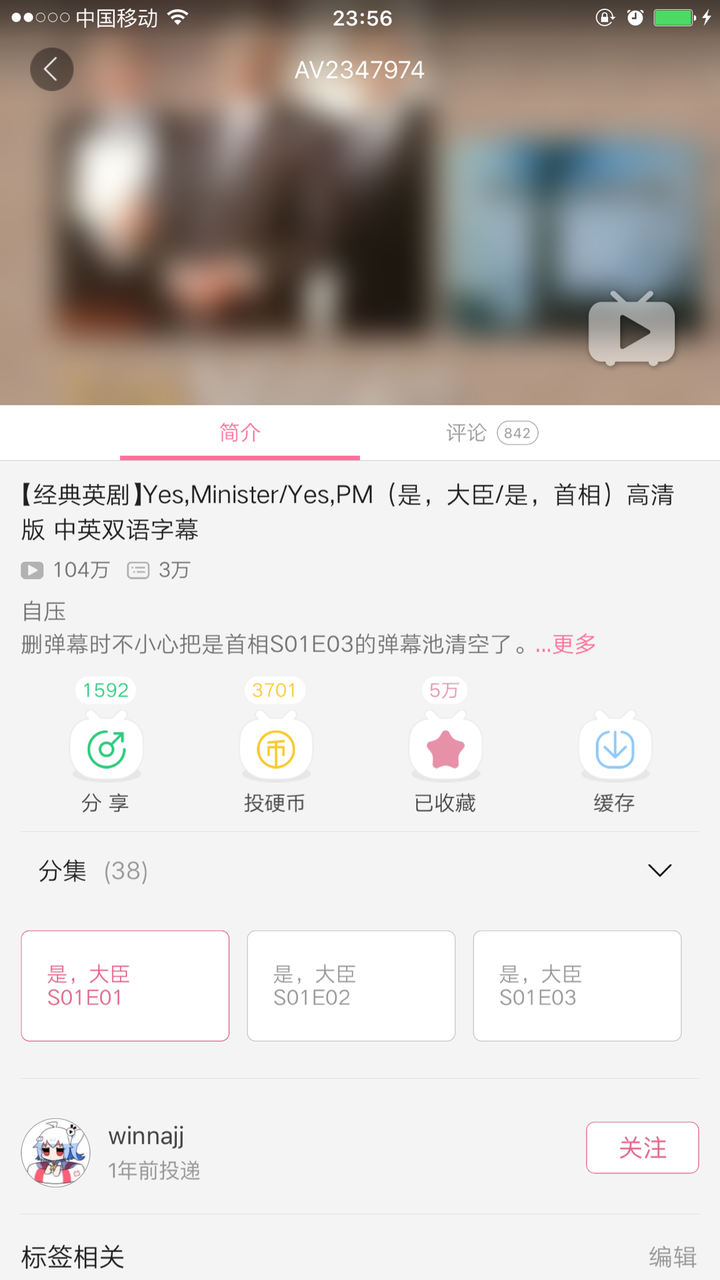Share this video with 分享

pyautogui.click(x=106, y=750)
